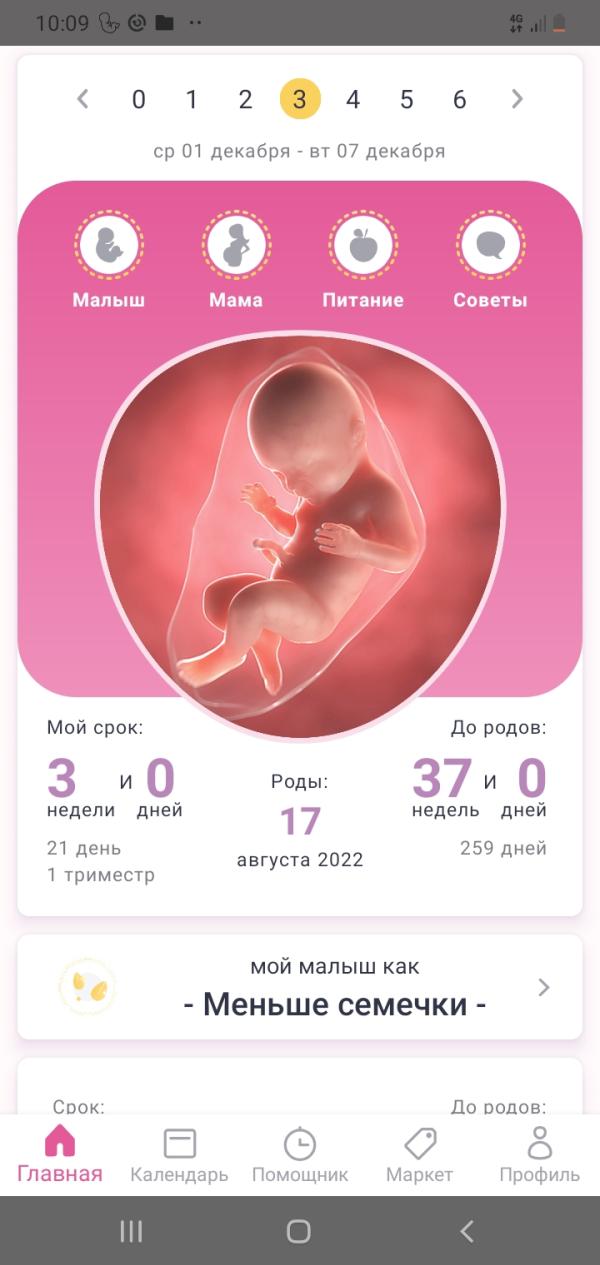Select week 4 in week picker
The image size is (600, 1265).
click(353, 99)
